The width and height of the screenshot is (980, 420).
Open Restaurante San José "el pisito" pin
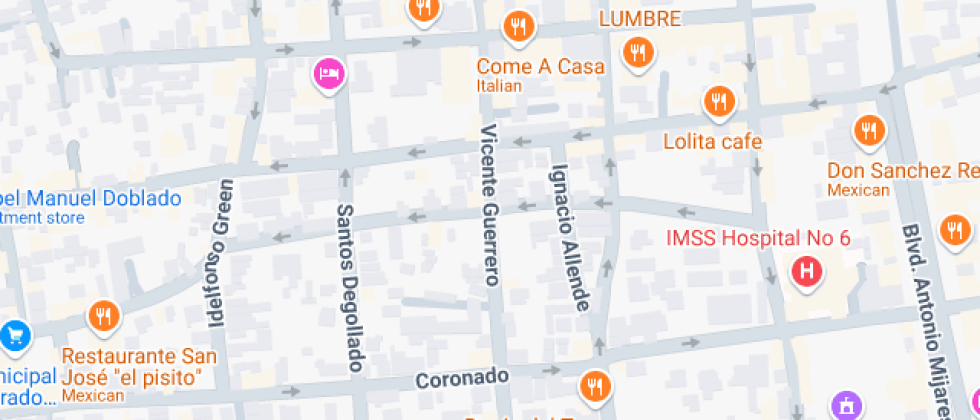coord(103,316)
